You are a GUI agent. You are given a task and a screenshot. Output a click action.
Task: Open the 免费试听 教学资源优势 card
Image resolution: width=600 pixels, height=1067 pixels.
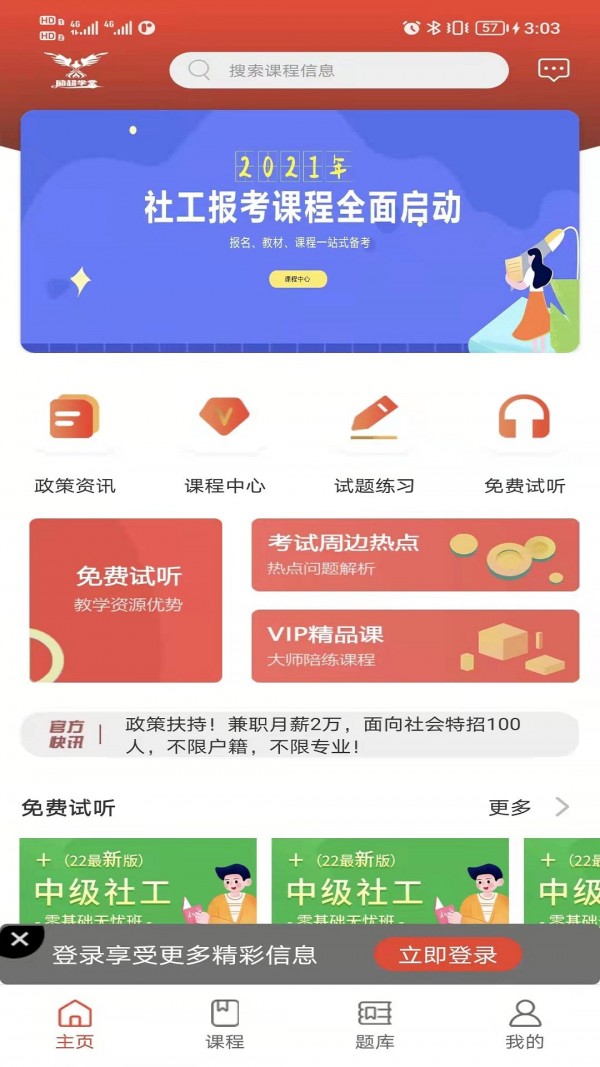[x=126, y=600]
